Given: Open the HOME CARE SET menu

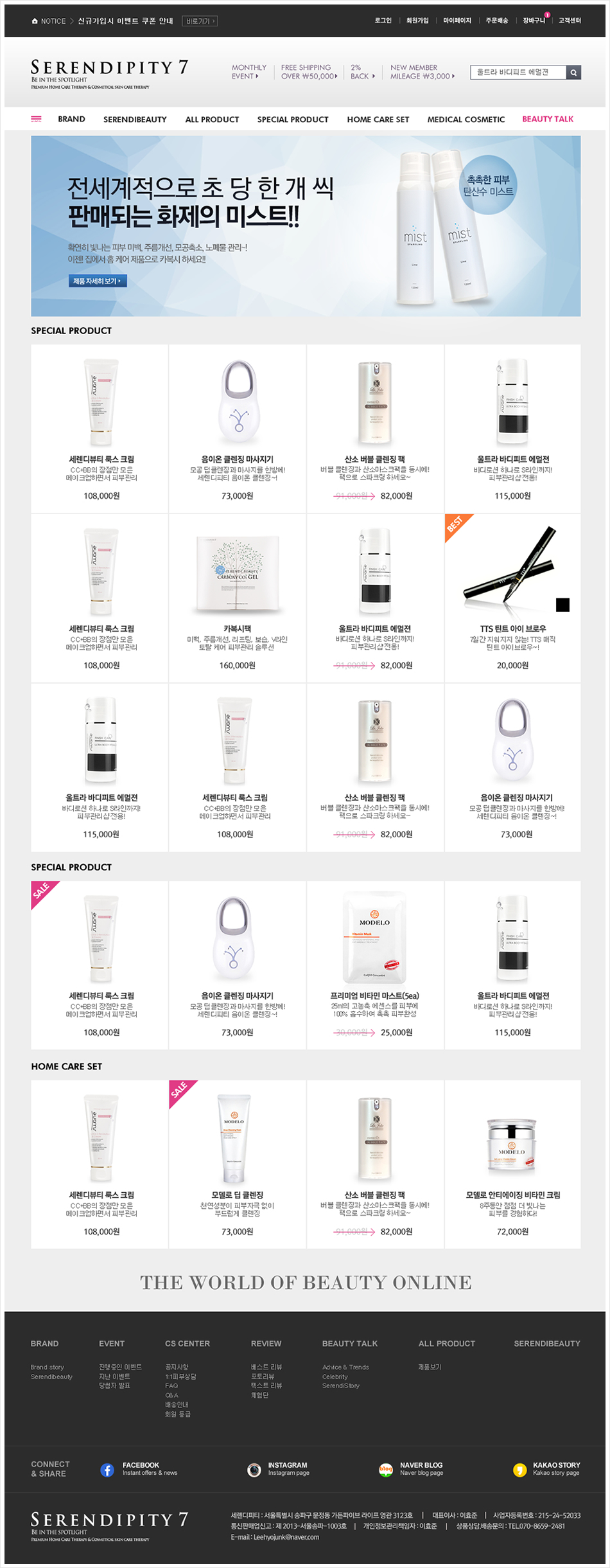Looking at the screenshot, I should pyautogui.click(x=378, y=120).
